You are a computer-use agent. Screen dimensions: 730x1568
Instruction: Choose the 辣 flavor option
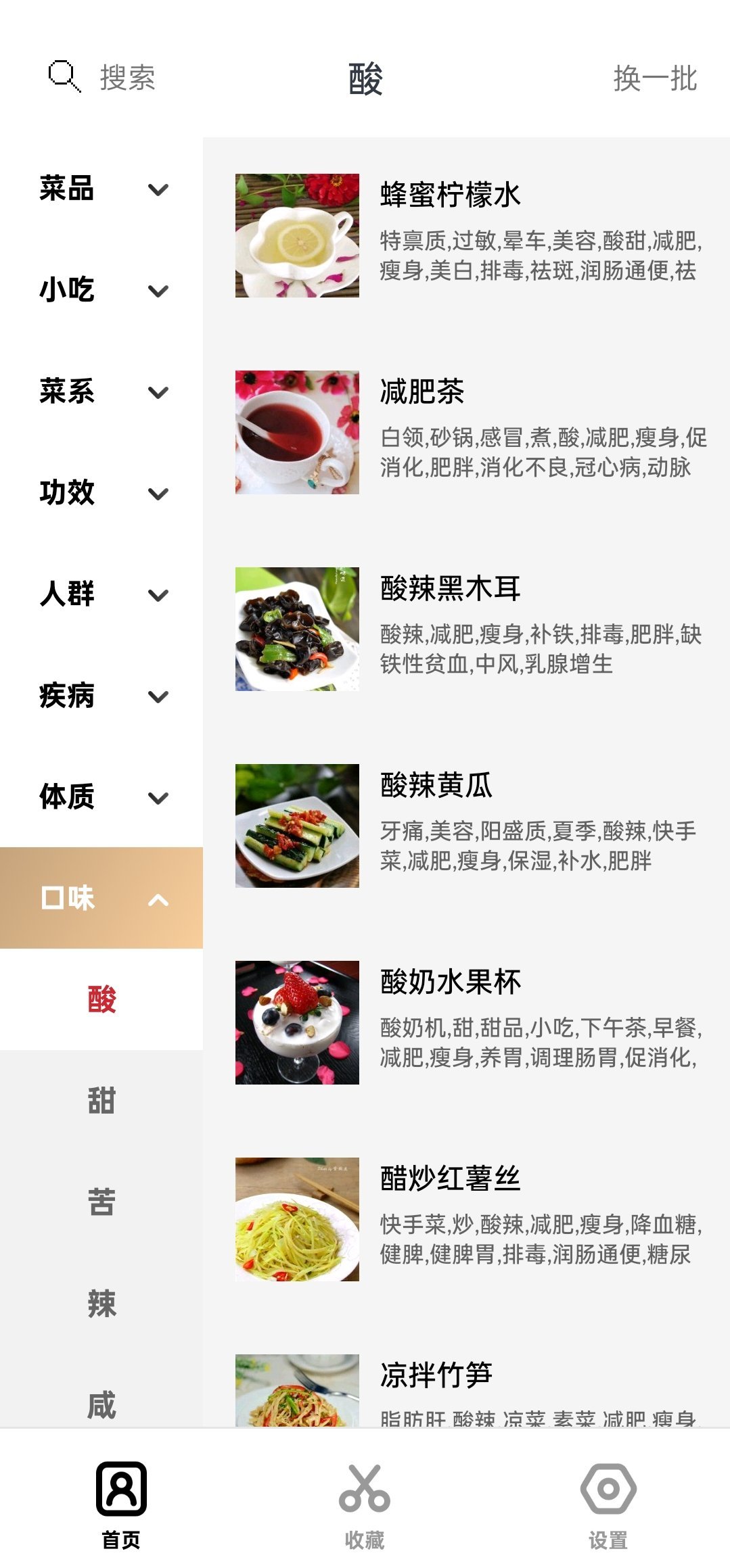tap(100, 1302)
